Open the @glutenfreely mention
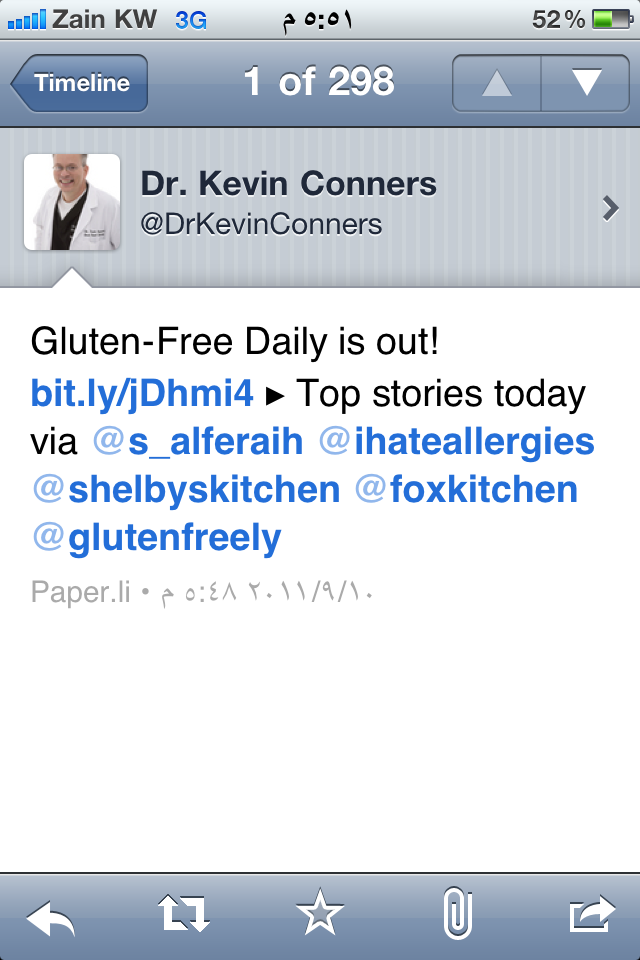The image size is (640, 960). pyautogui.click(x=157, y=539)
